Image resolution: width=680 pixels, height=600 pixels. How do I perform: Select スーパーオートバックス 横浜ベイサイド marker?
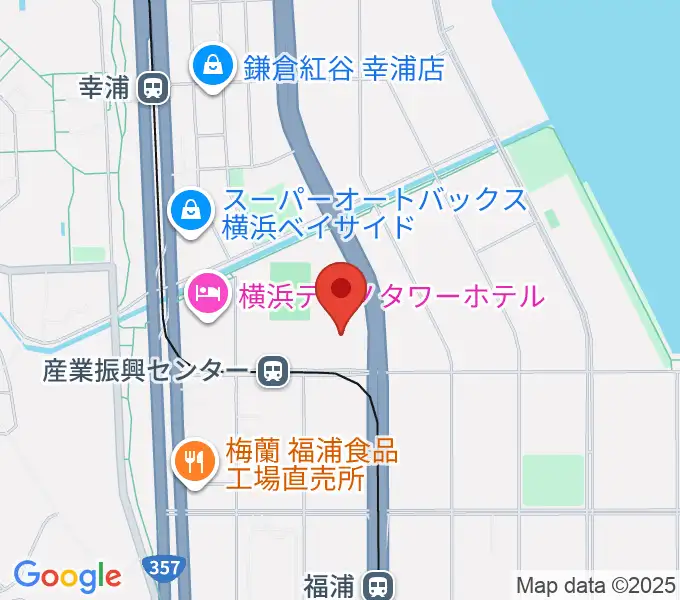pyautogui.click(x=188, y=211)
